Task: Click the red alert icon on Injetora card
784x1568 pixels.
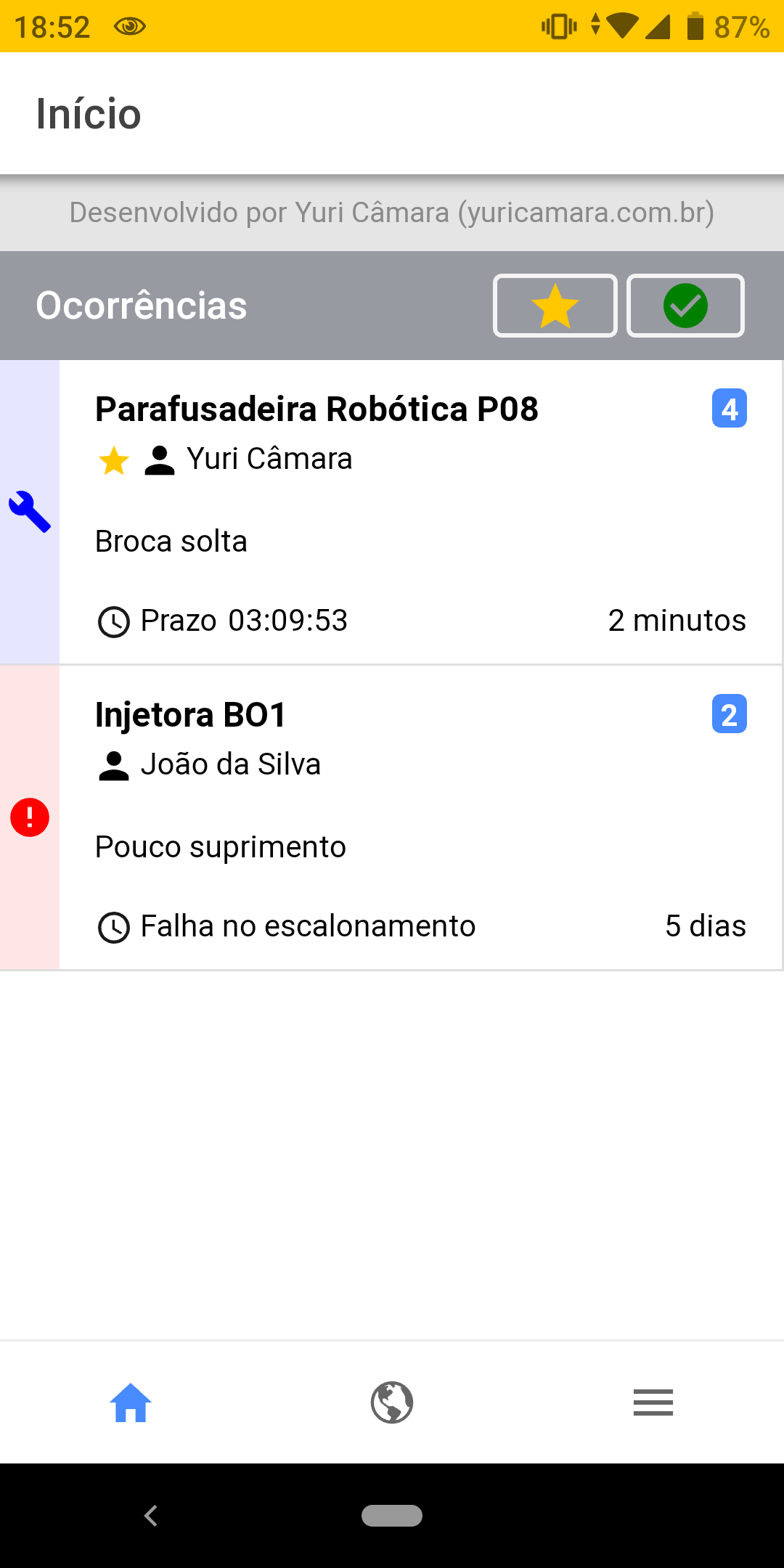Action: click(x=30, y=816)
